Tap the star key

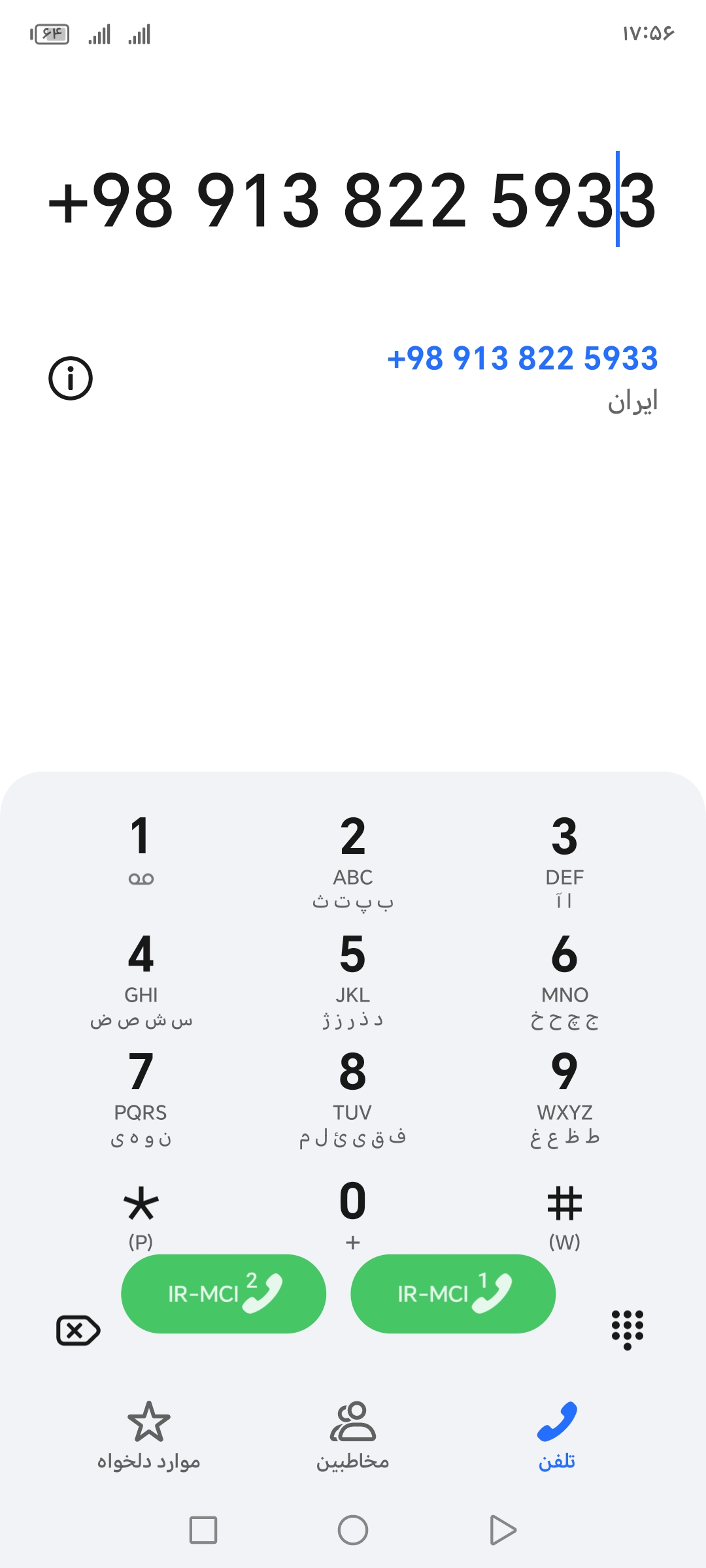[x=141, y=1212]
